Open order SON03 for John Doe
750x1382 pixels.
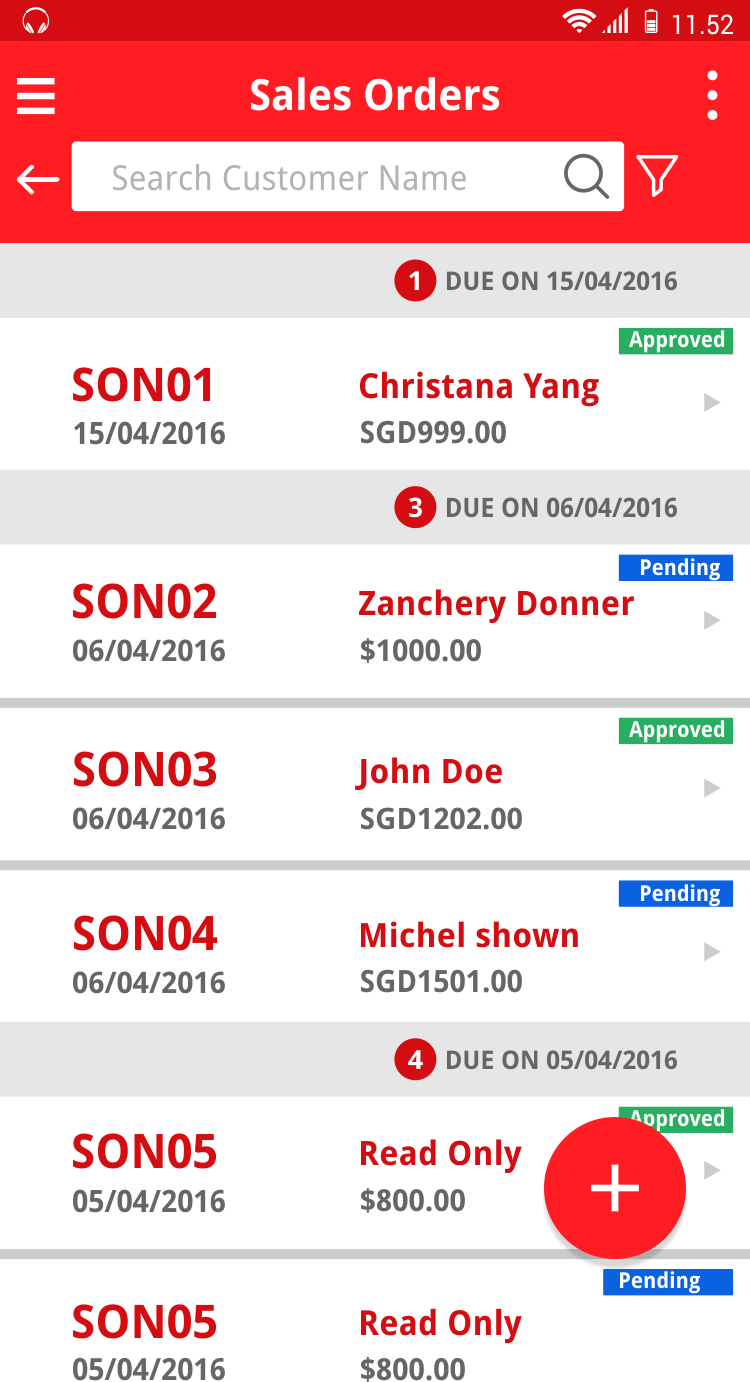coord(375,784)
